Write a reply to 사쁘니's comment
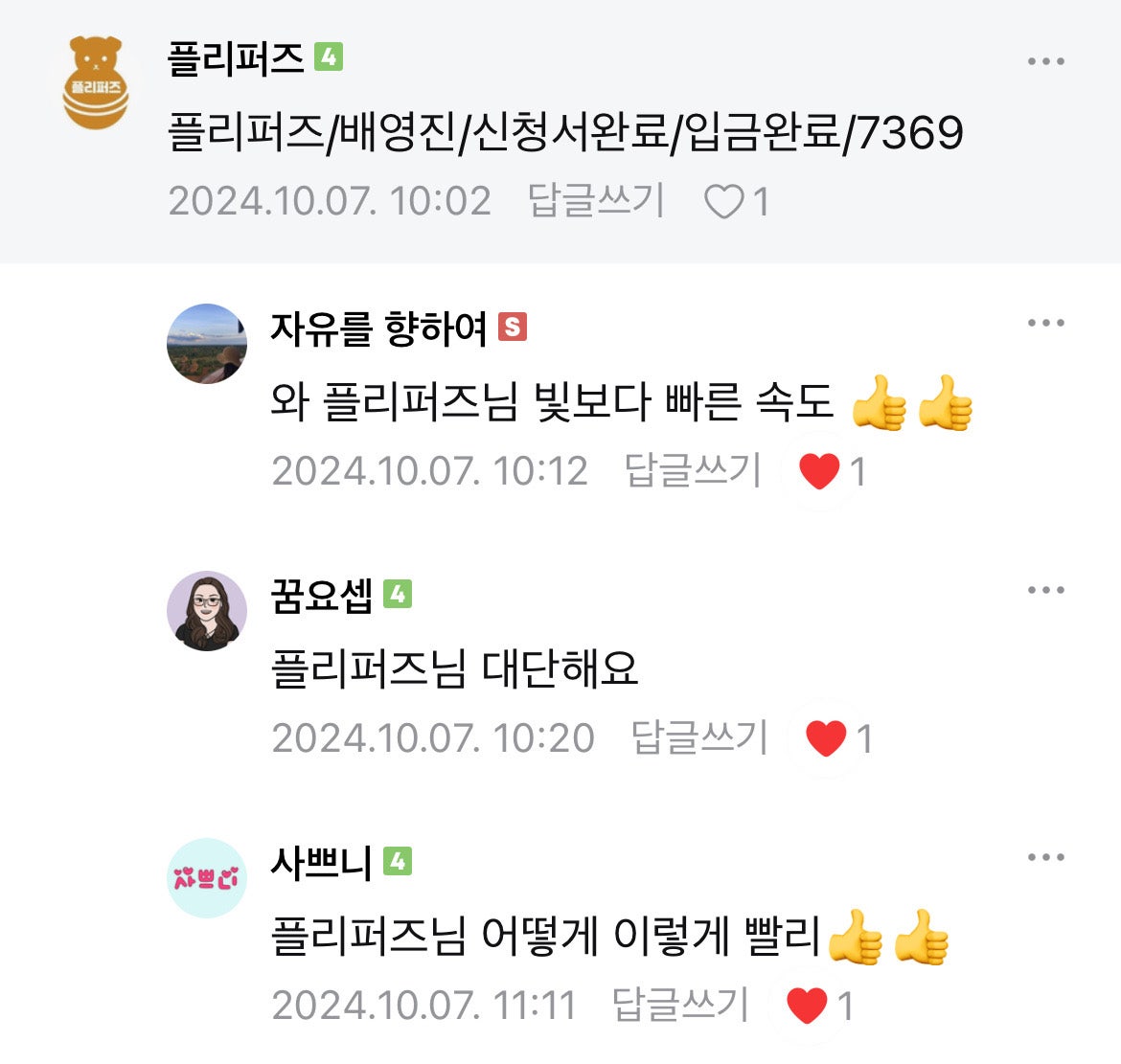1121x1064 pixels. tap(680, 1005)
